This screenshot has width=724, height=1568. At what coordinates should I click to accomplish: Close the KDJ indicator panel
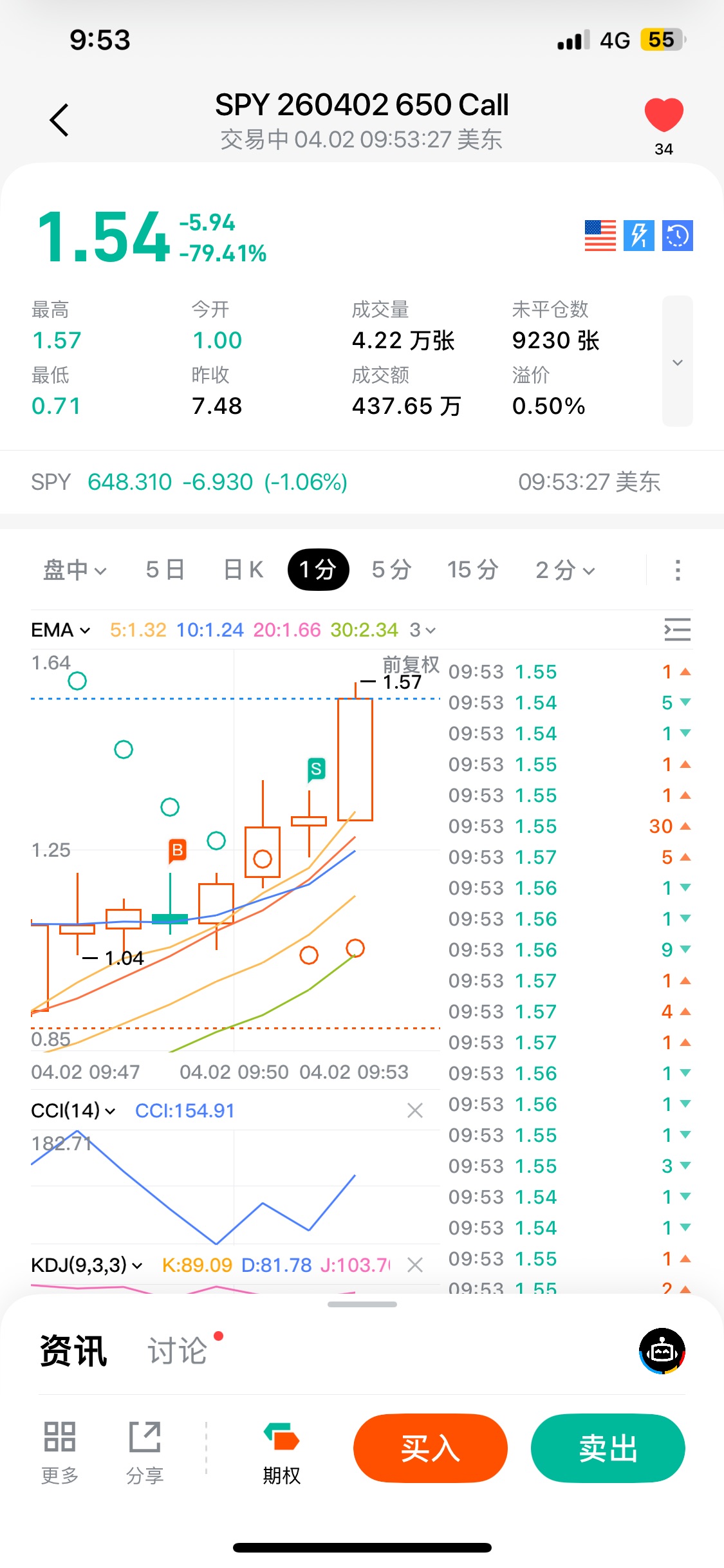415,1265
